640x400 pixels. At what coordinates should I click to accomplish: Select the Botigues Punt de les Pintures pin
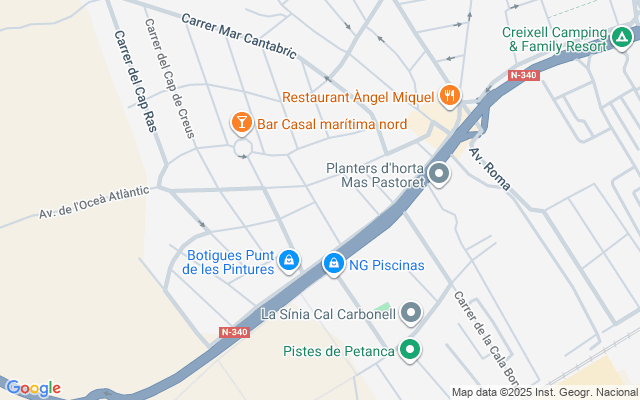[289, 261]
